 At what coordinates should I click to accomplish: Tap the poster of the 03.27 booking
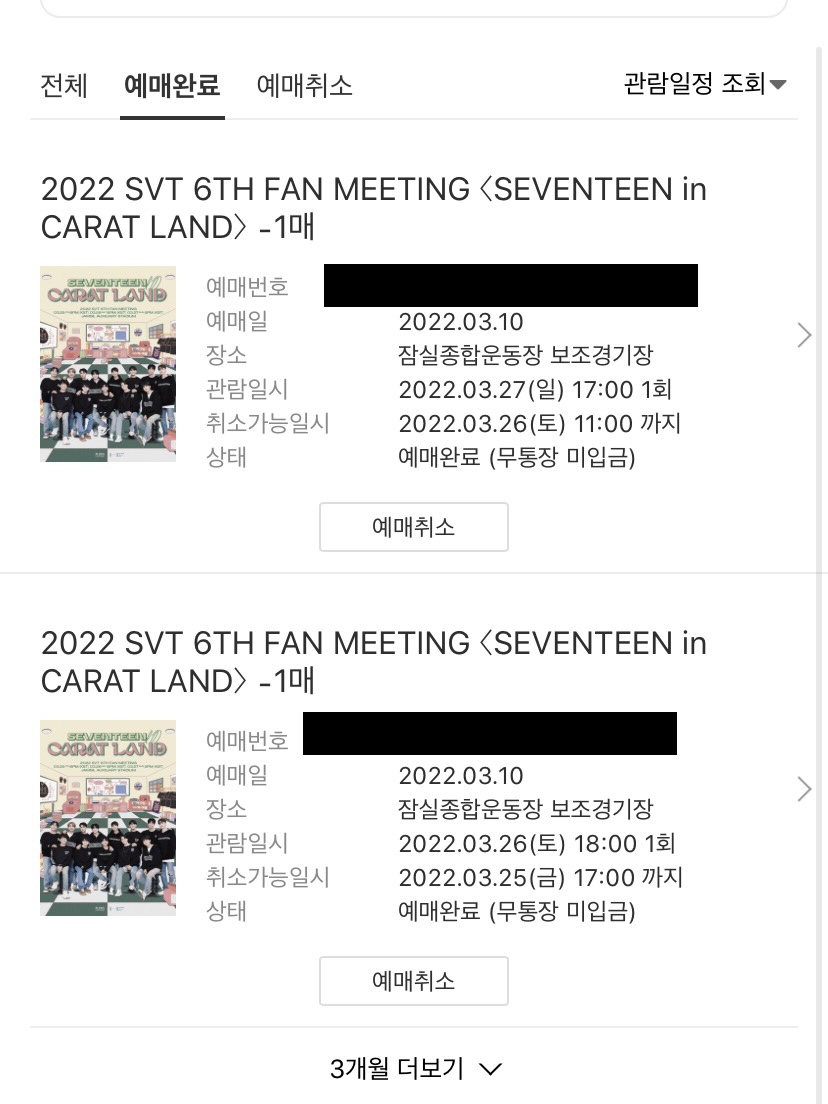(x=108, y=364)
